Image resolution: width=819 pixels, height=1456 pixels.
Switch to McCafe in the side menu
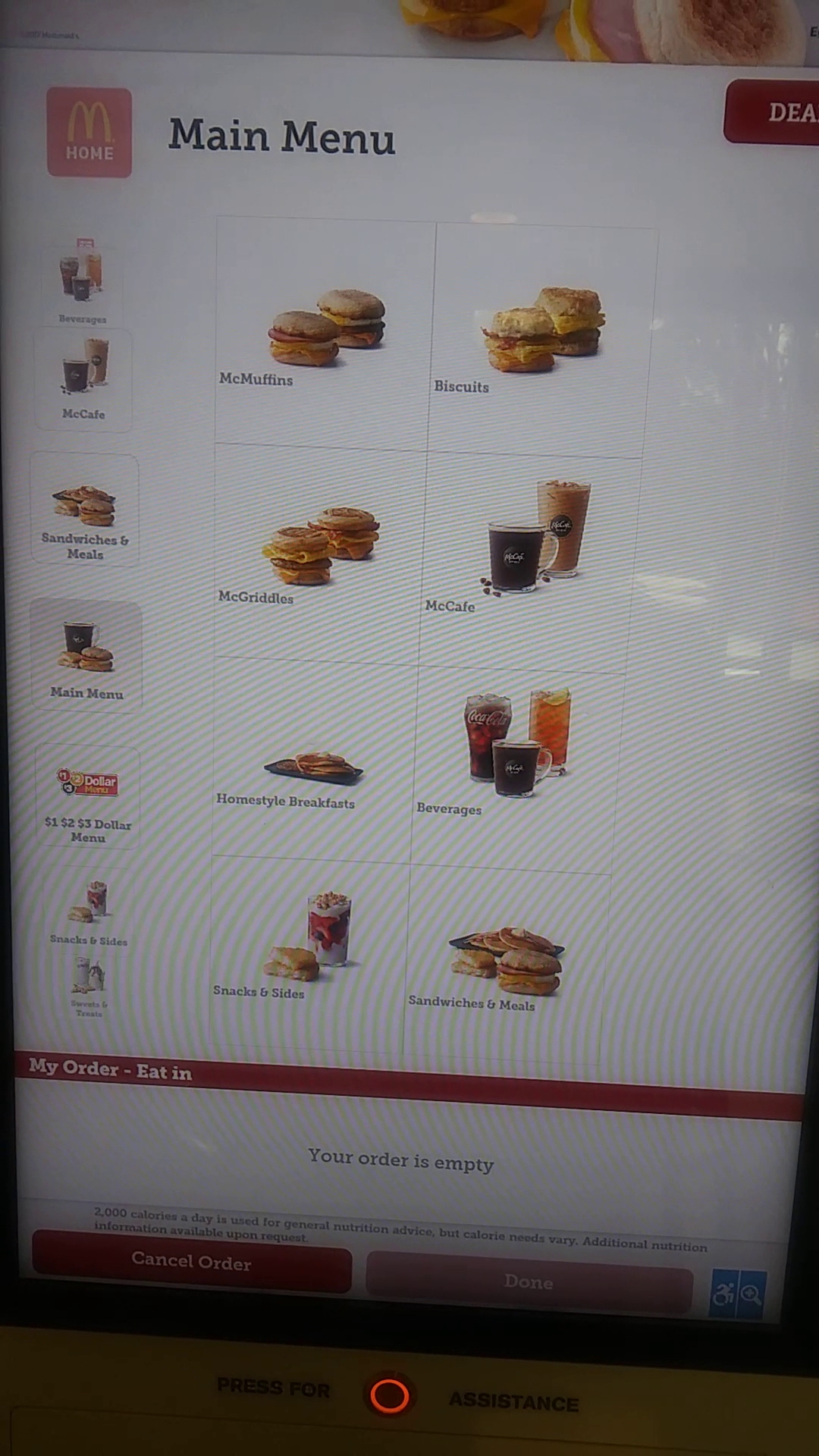83,381
